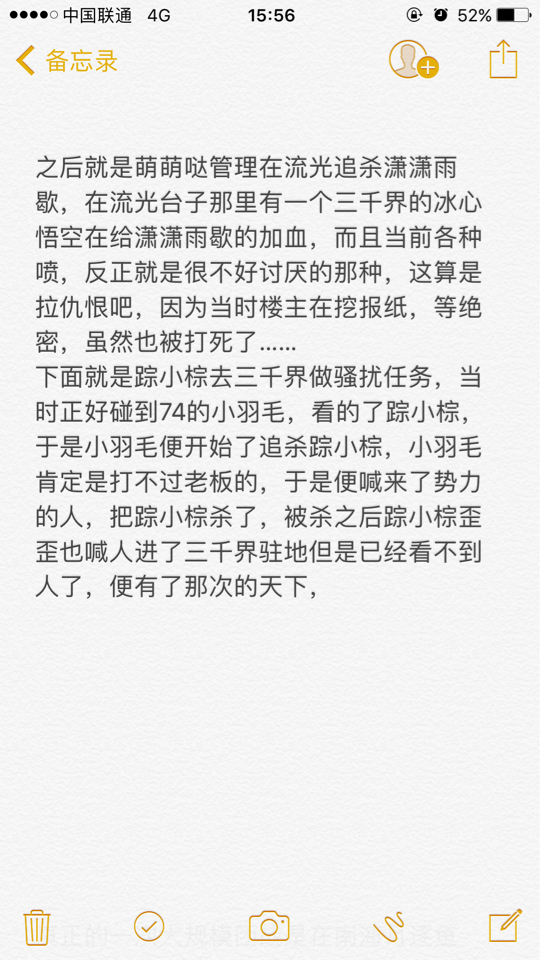Screen dimensions: 540x960
Task: Compose a new note
Action: pos(505,926)
